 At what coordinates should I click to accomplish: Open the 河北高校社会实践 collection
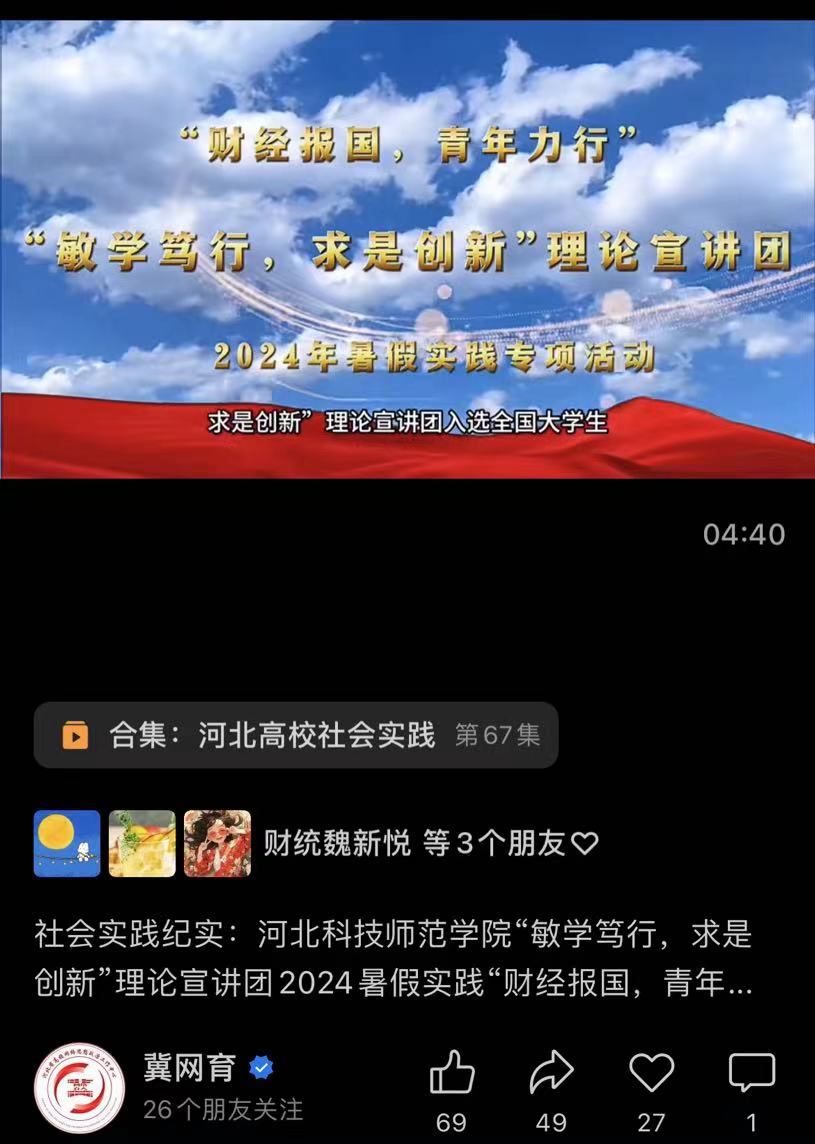(296, 736)
